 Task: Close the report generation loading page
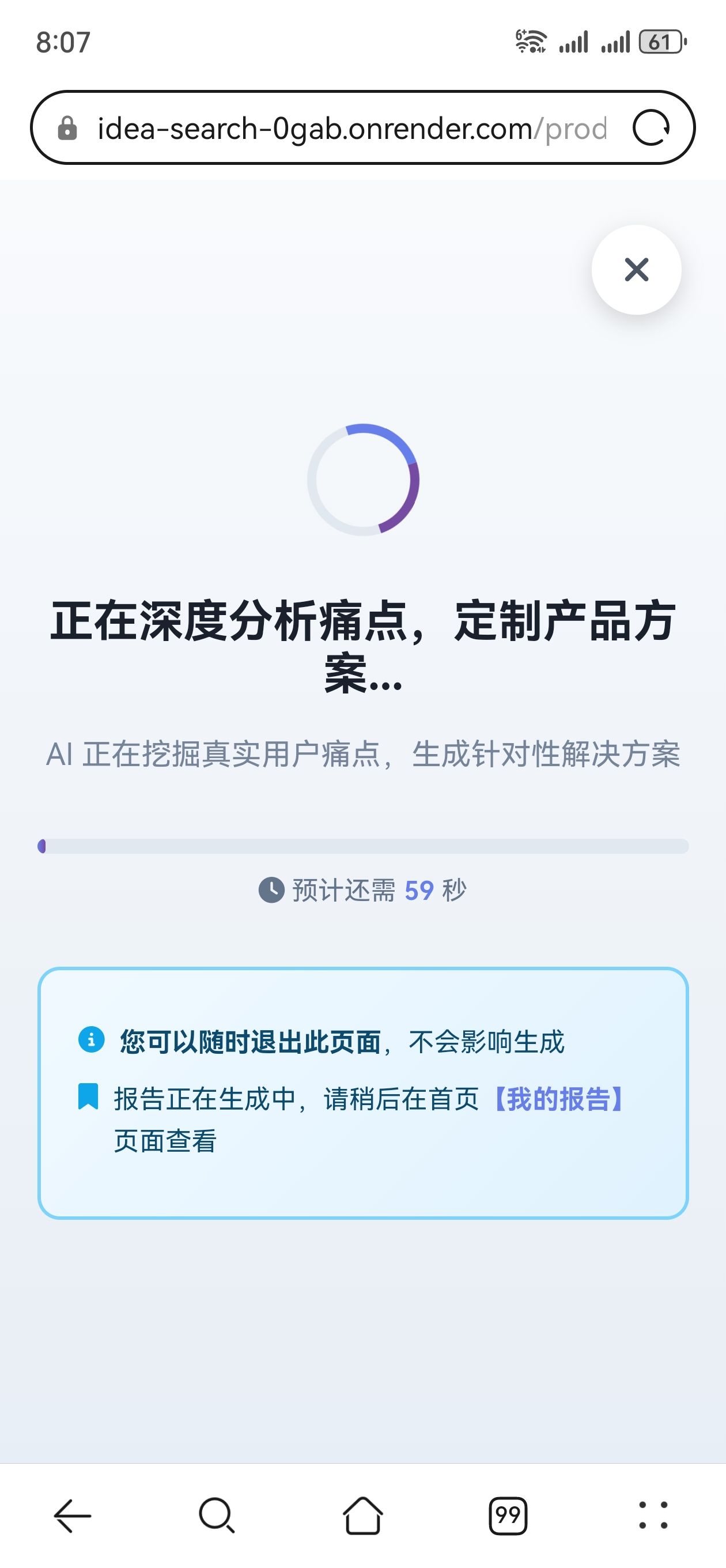point(636,270)
